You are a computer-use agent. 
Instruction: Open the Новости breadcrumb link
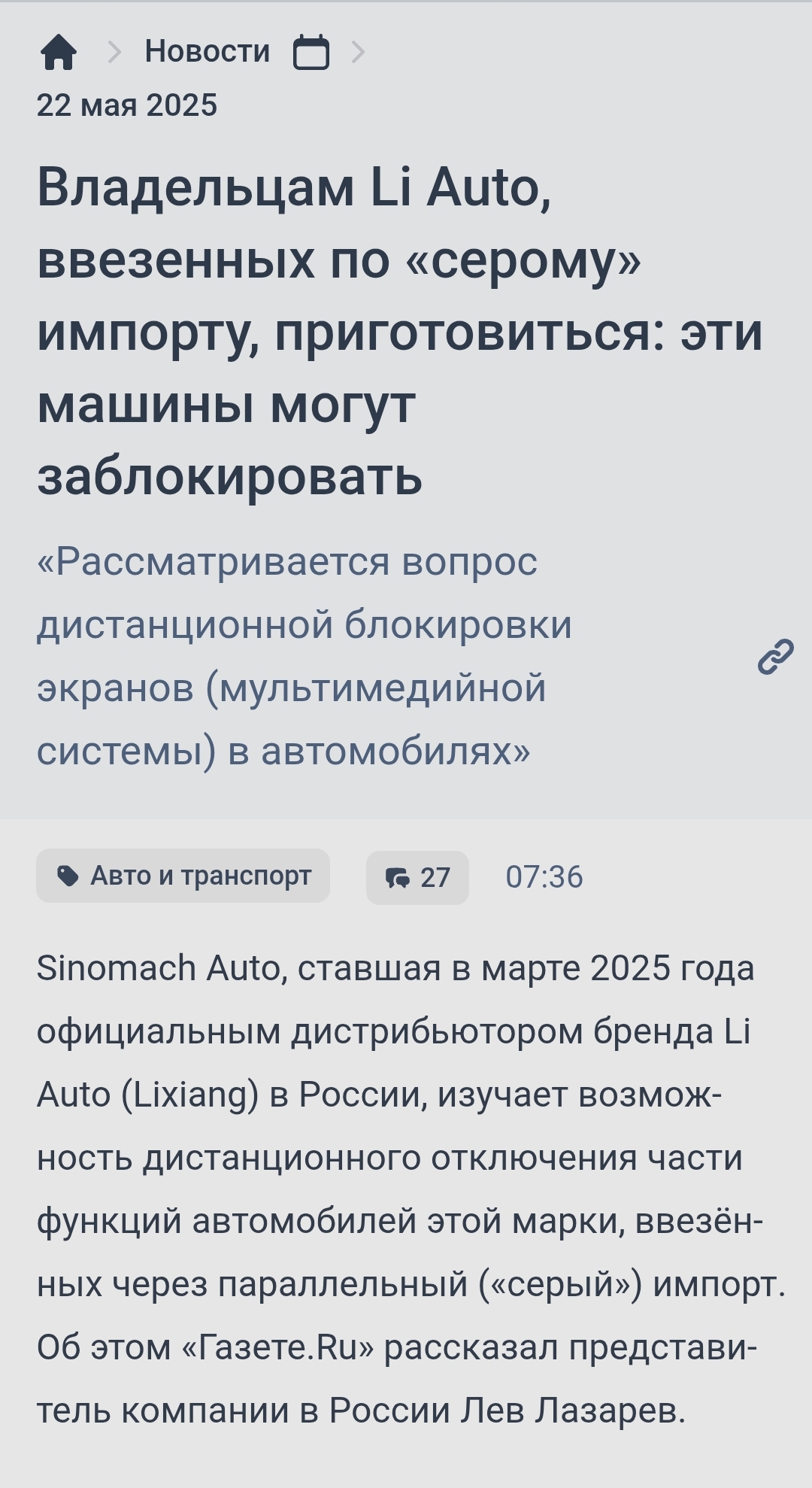pos(208,51)
